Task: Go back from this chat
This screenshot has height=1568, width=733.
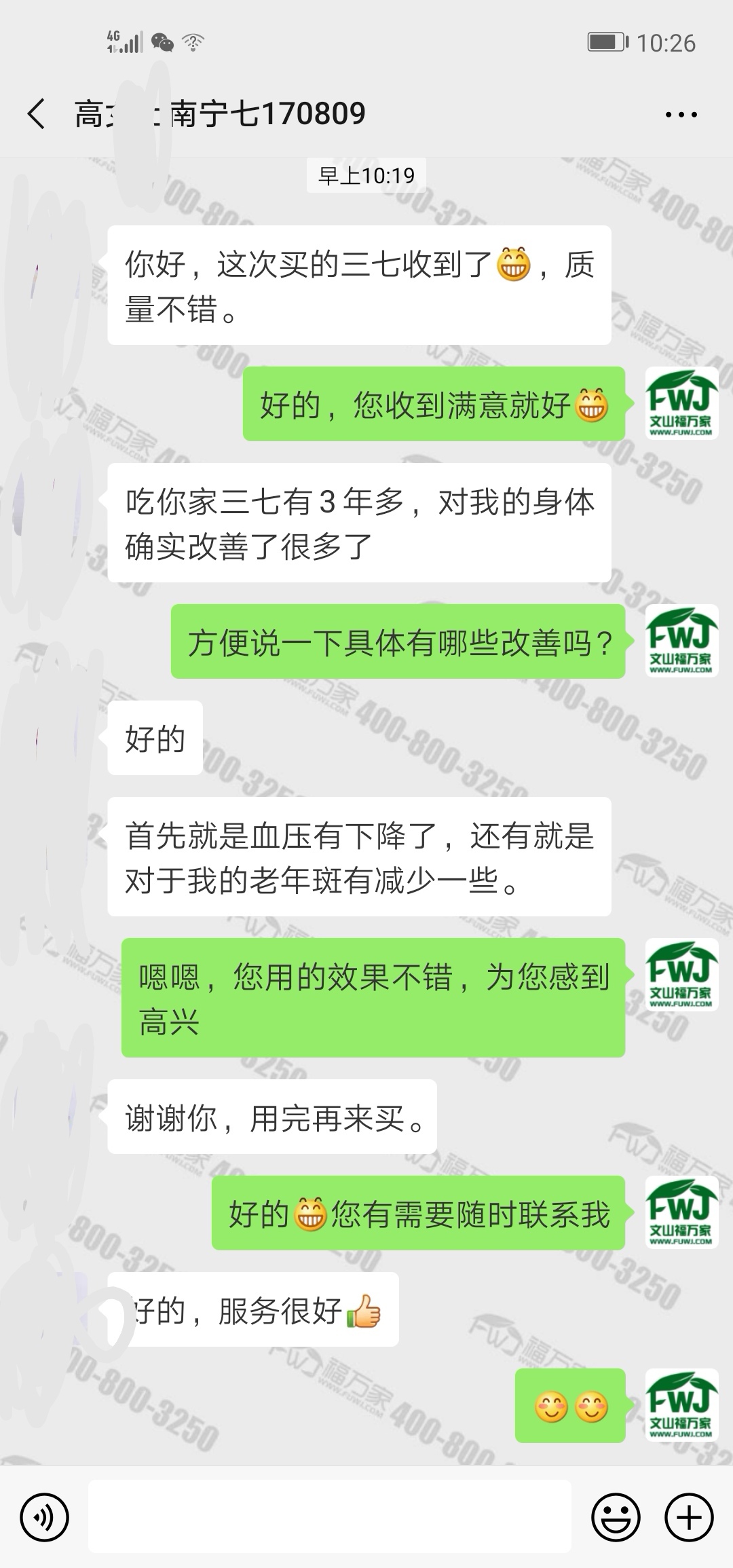Action: 37,113
